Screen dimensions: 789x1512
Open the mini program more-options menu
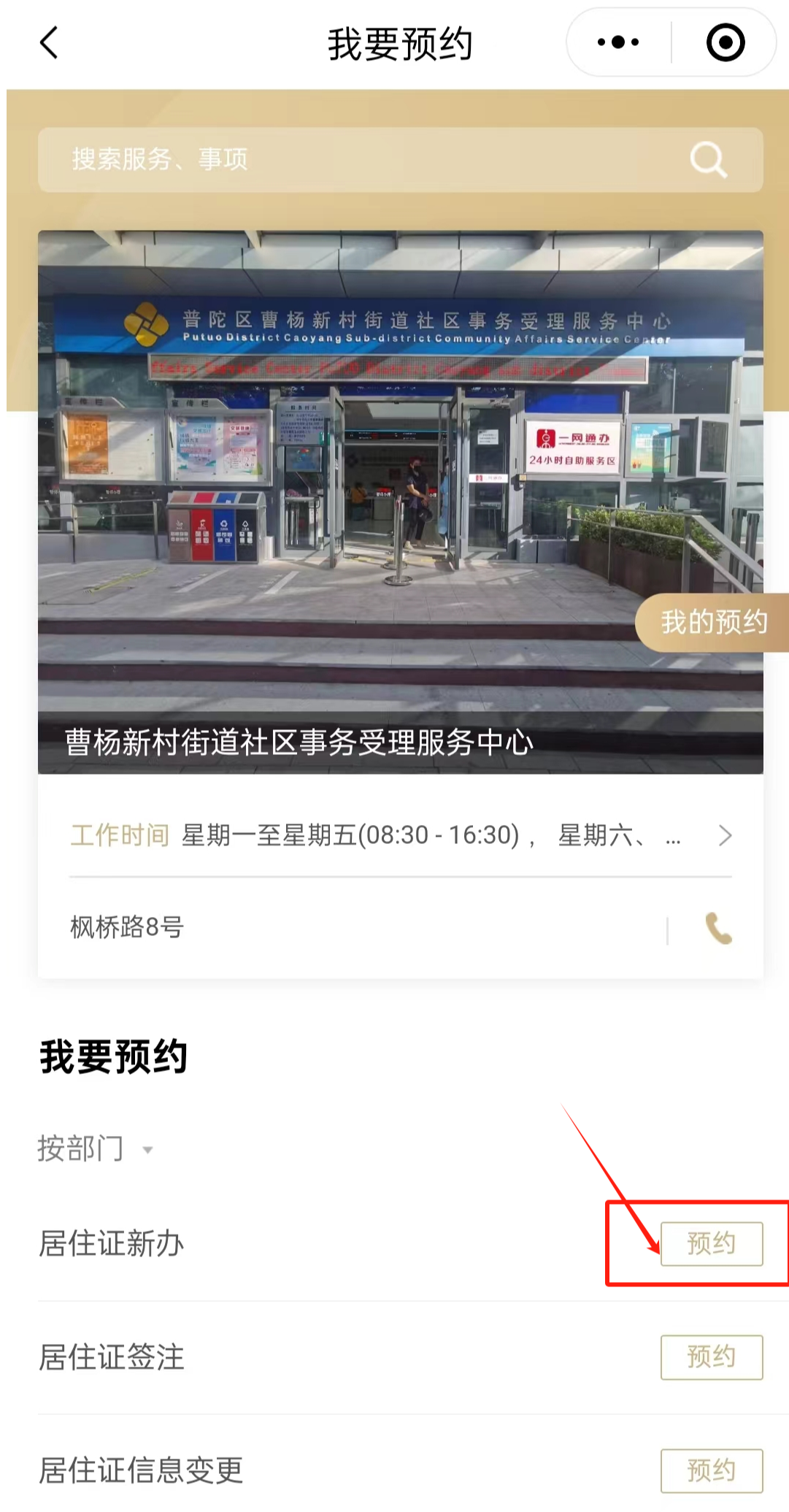tap(618, 42)
